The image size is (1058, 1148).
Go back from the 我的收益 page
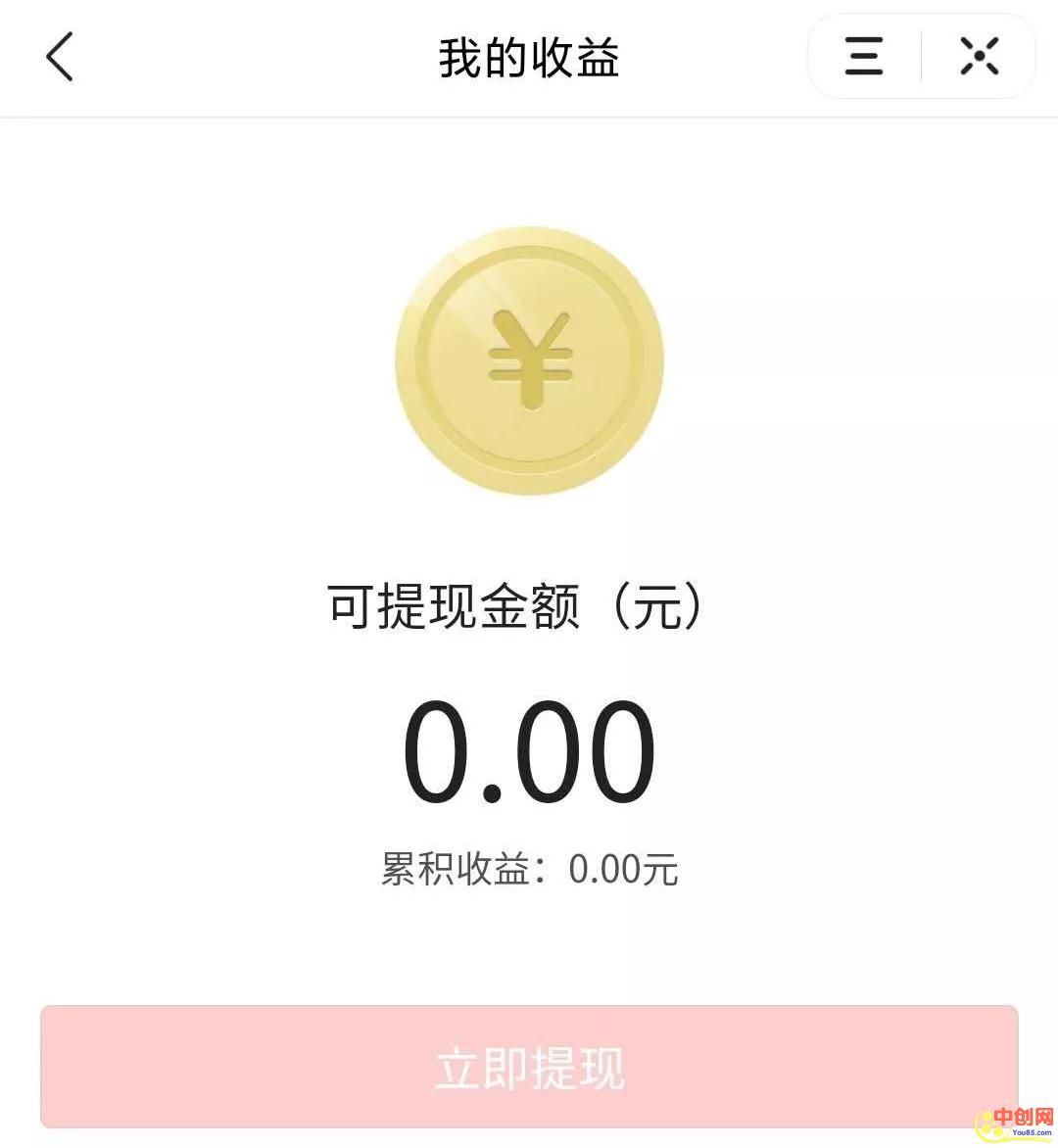[x=60, y=57]
